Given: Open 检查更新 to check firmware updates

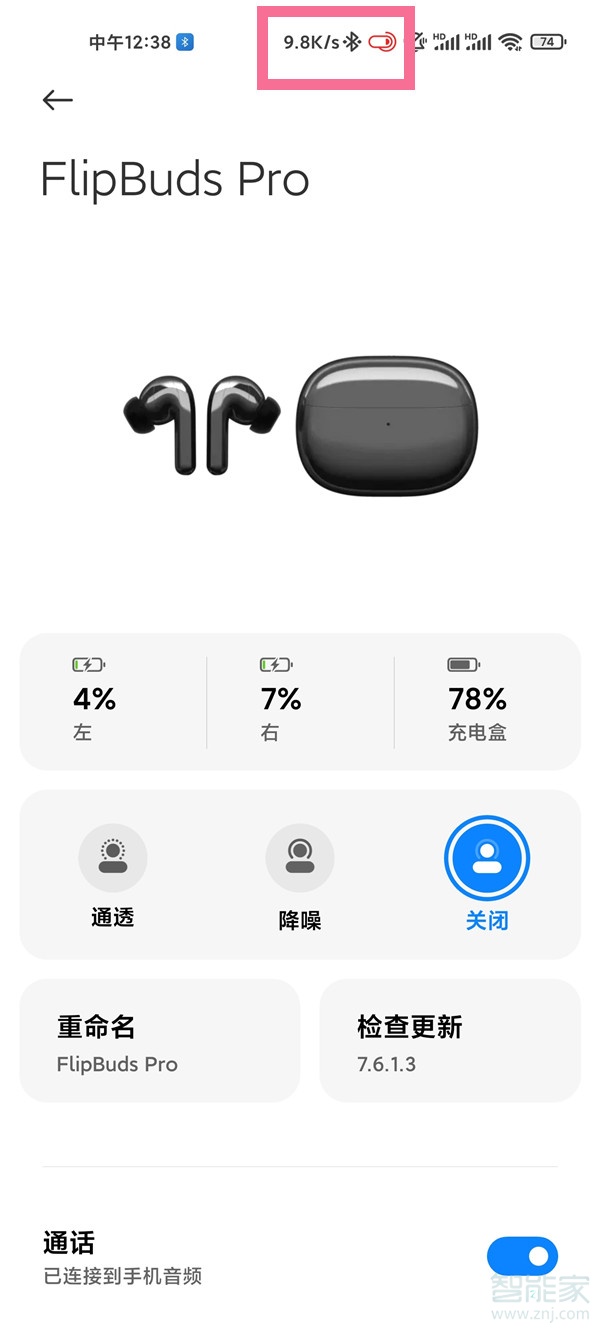Looking at the screenshot, I should [449, 1041].
